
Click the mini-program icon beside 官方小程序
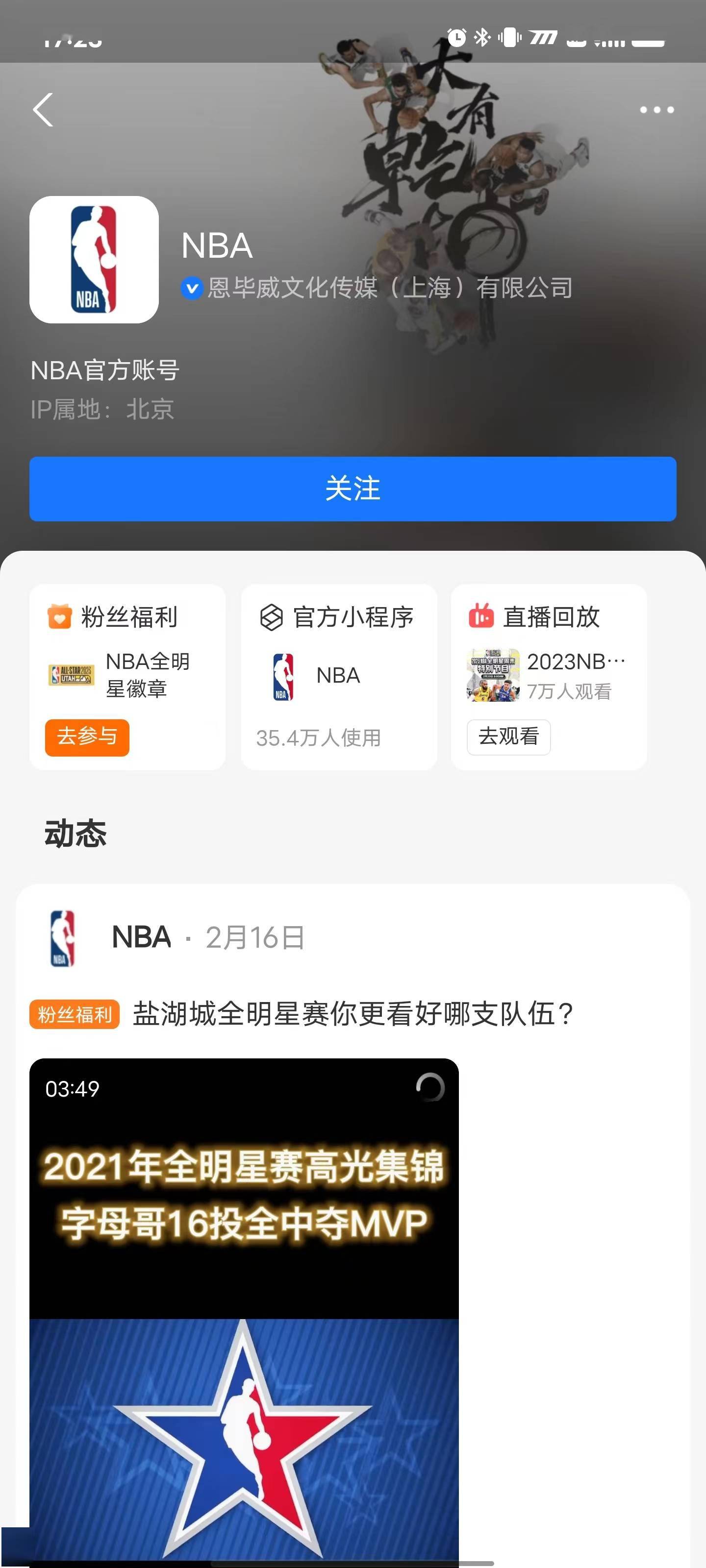click(x=271, y=617)
